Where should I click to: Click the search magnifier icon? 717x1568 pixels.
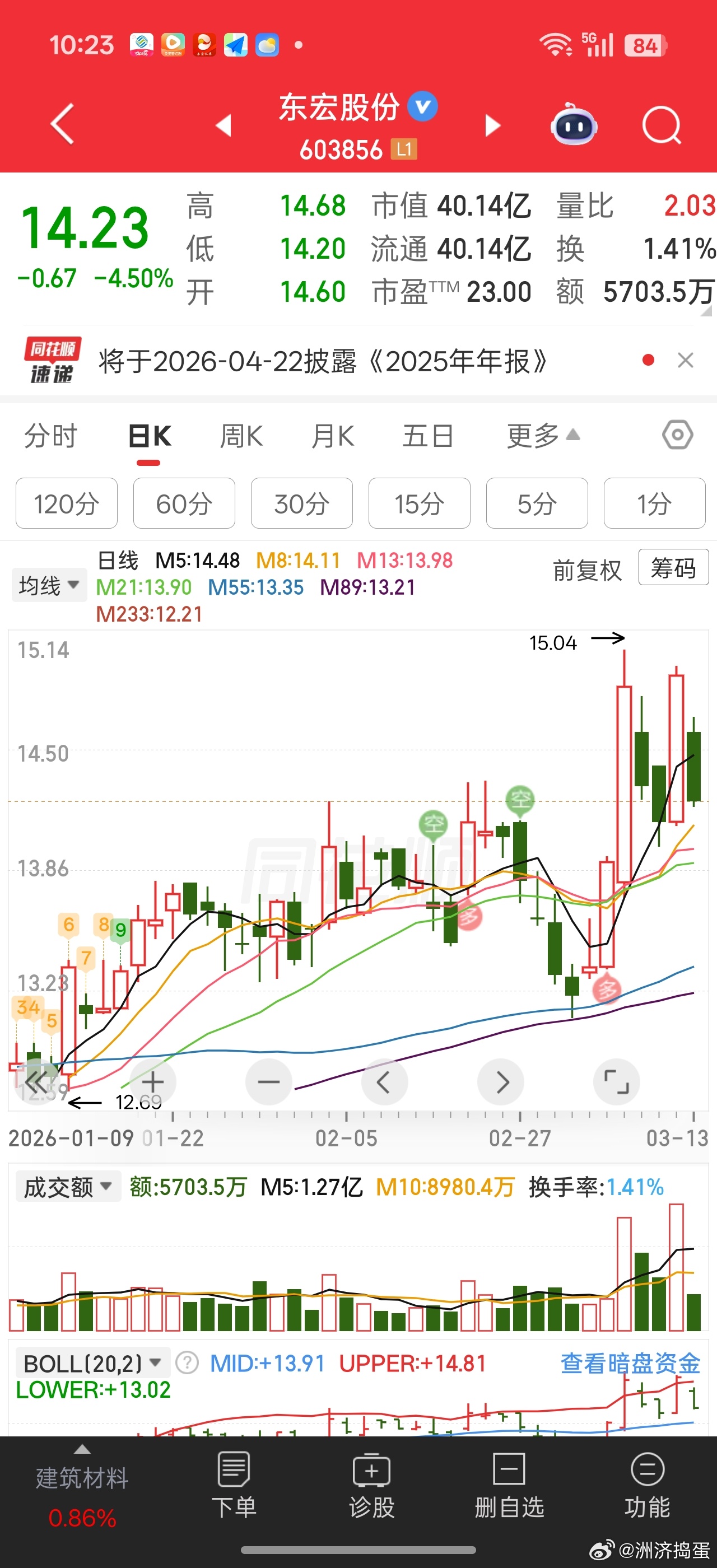(x=661, y=125)
